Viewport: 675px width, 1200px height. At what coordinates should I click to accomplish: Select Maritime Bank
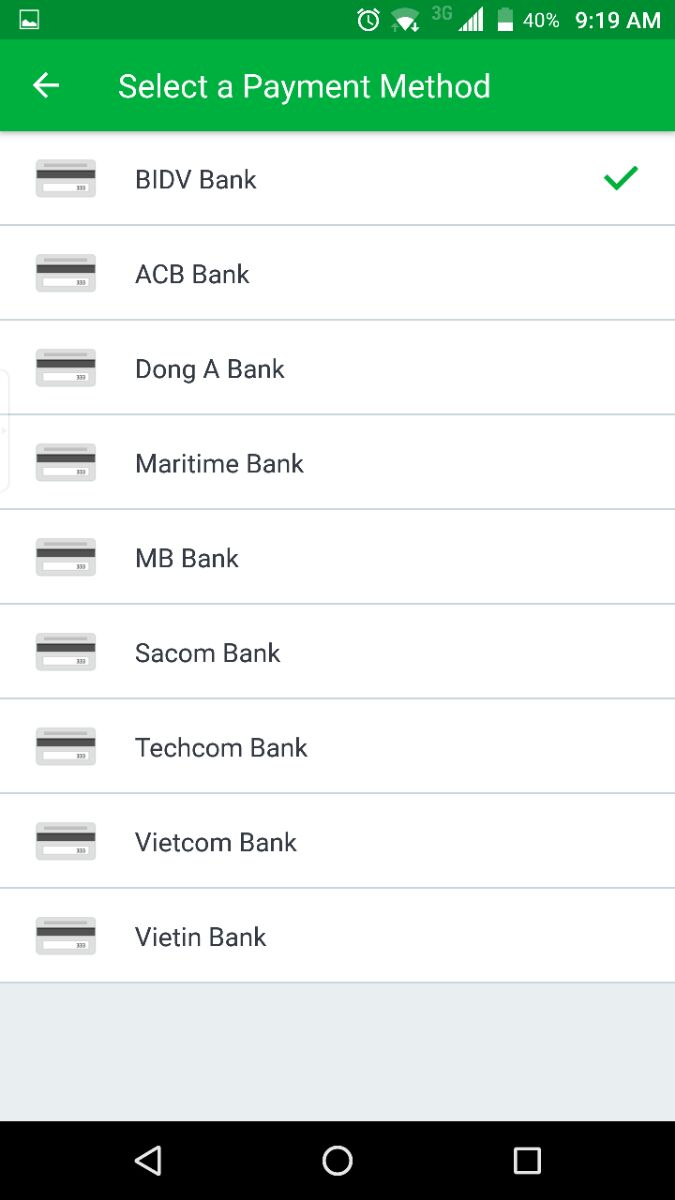[337, 463]
